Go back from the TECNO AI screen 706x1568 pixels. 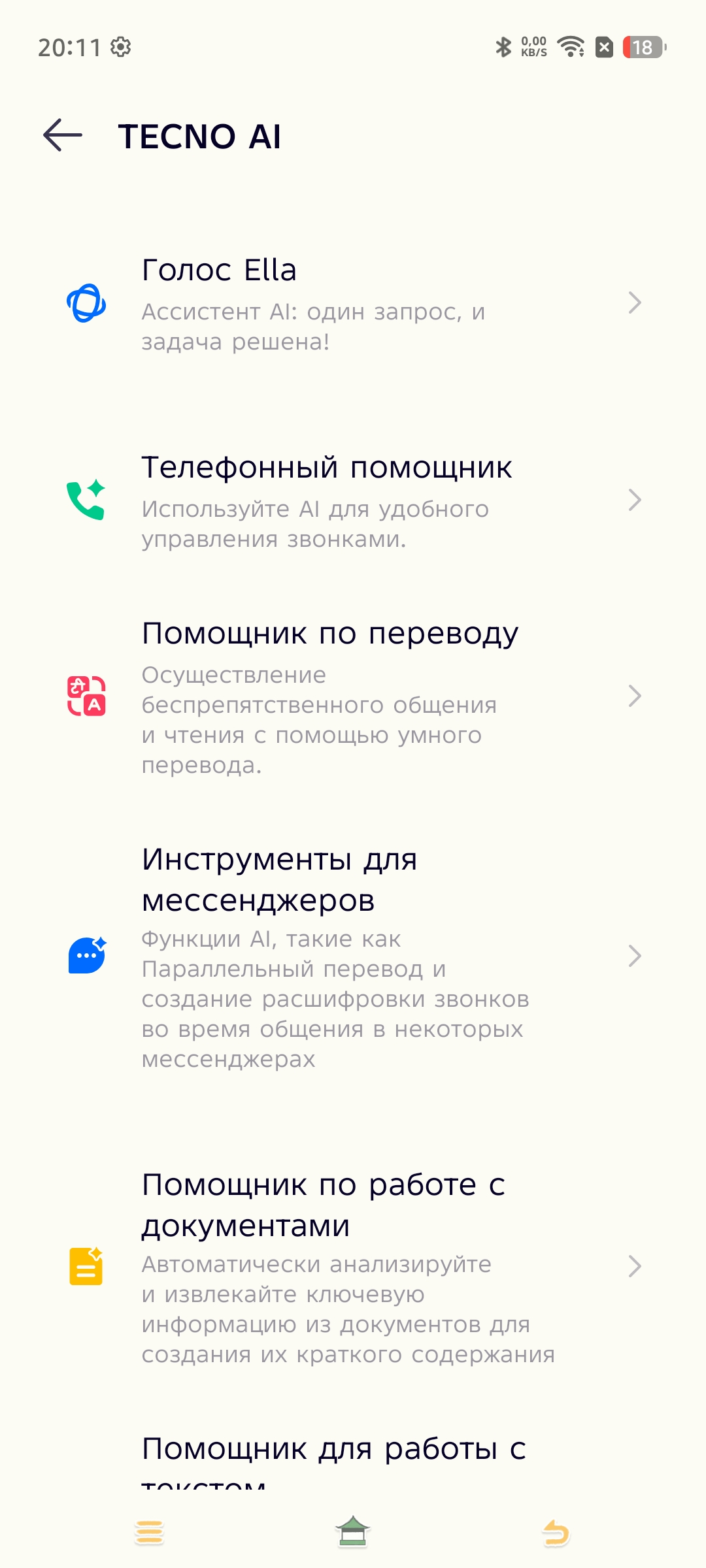pos(63,135)
